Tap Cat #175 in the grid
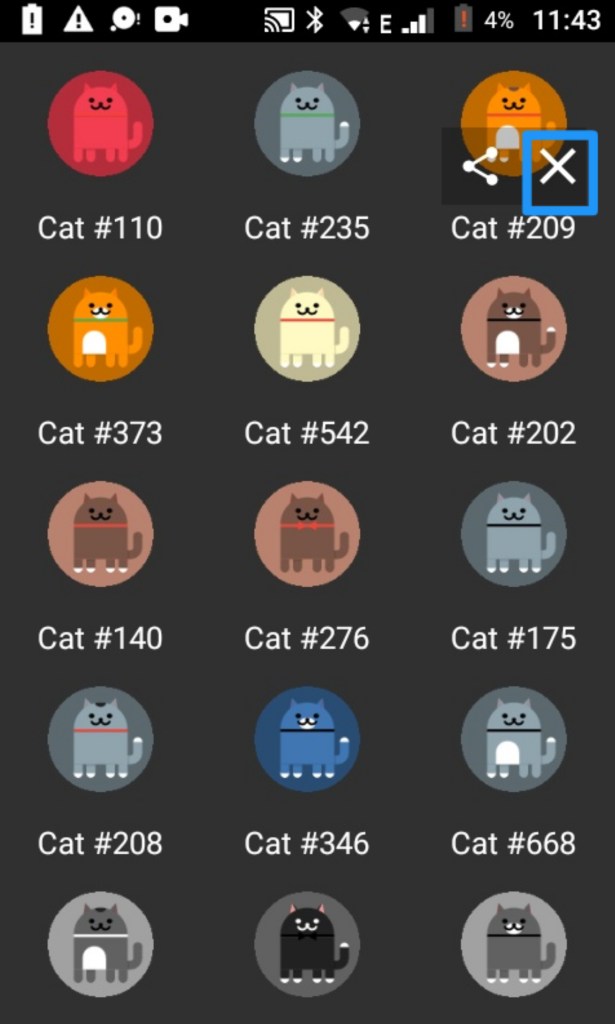Viewport: 615px width, 1024px height. 513,534
